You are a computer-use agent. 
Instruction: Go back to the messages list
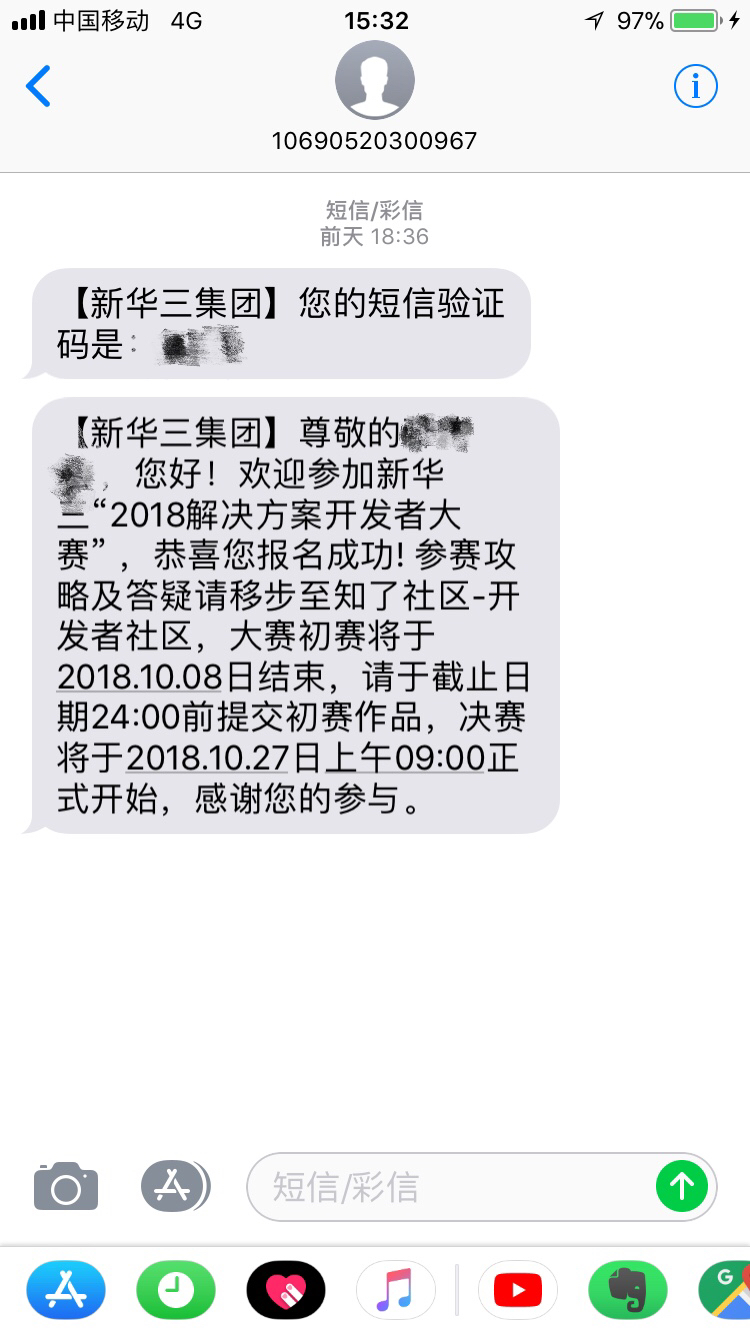39,87
